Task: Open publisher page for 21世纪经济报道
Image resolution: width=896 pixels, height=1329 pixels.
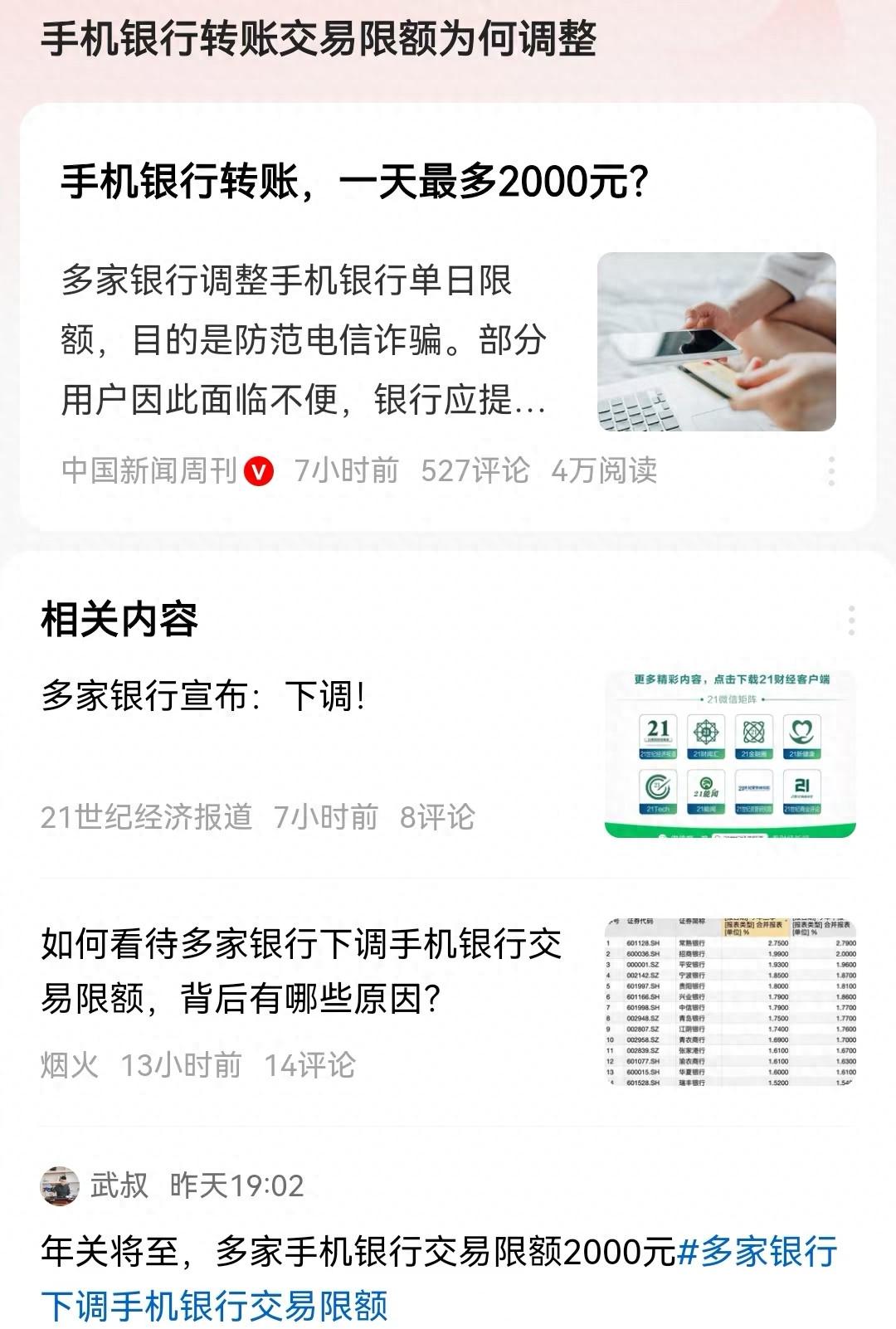Action: pyautogui.click(x=146, y=817)
